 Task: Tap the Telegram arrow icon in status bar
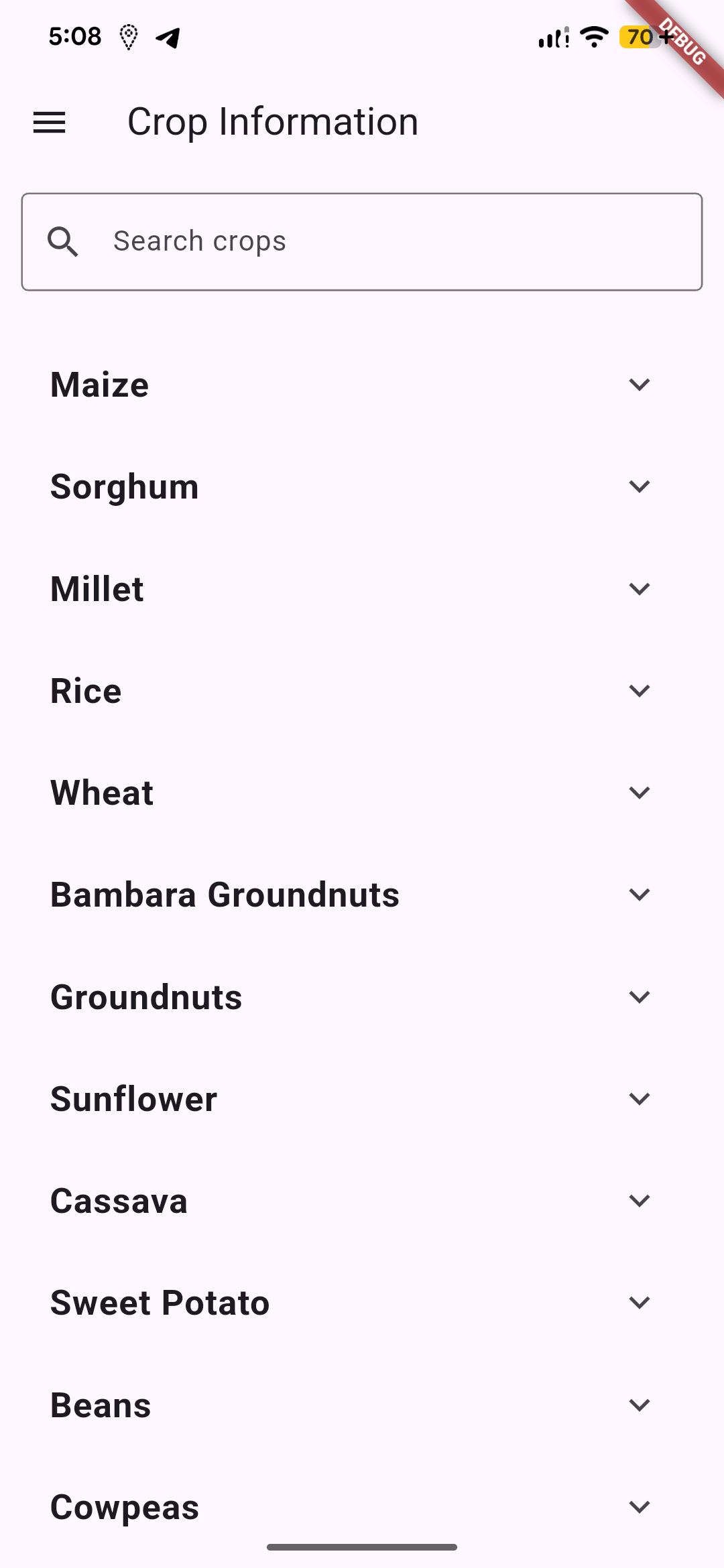click(x=168, y=38)
